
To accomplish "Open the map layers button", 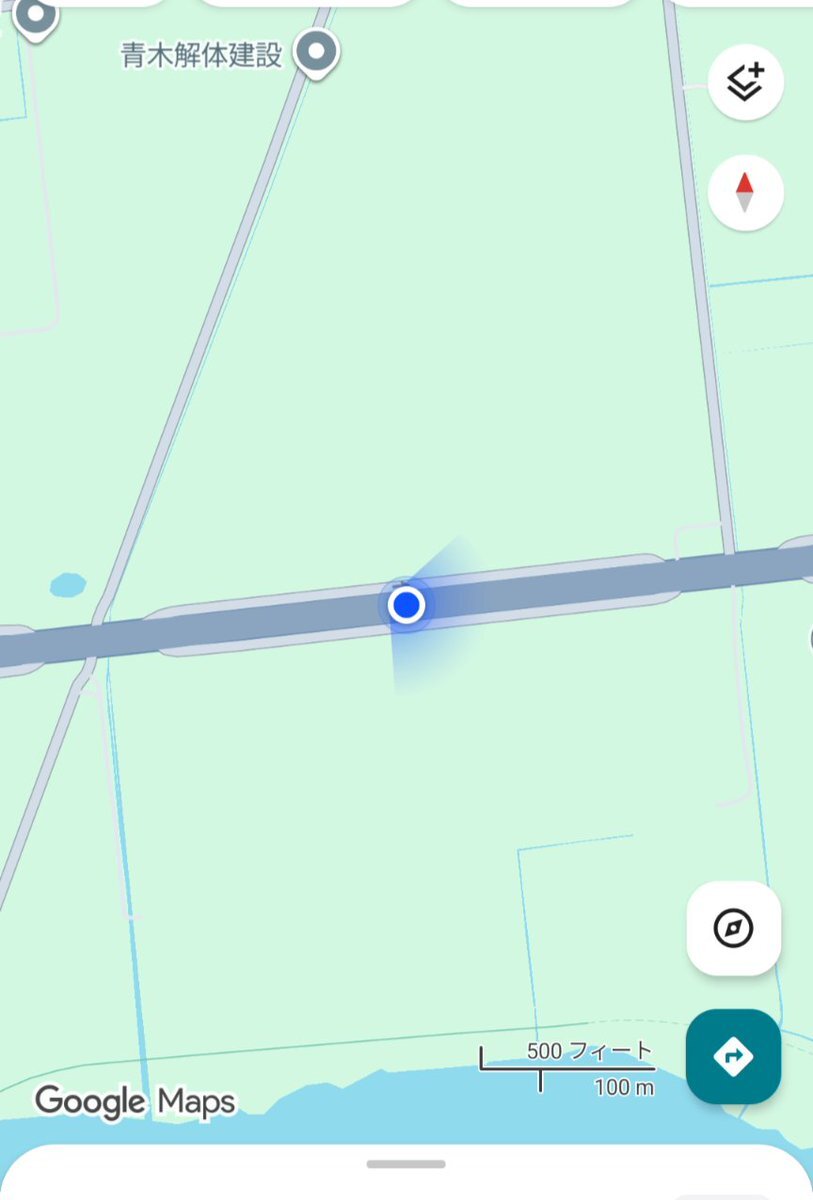I will click(x=745, y=83).
